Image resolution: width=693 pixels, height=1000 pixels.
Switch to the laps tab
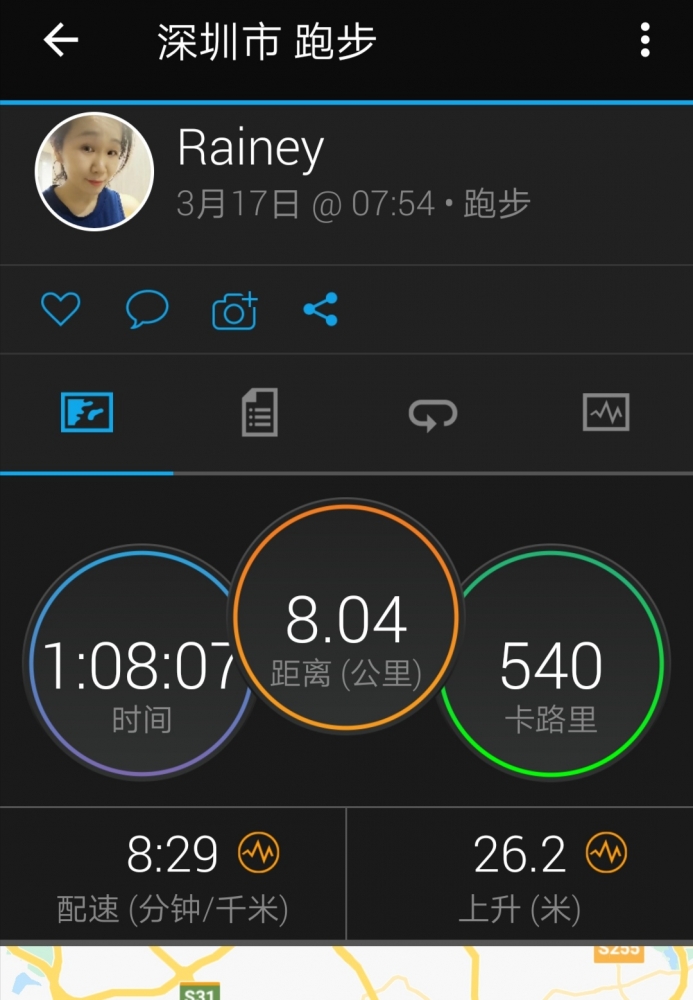tap(433, 413)
